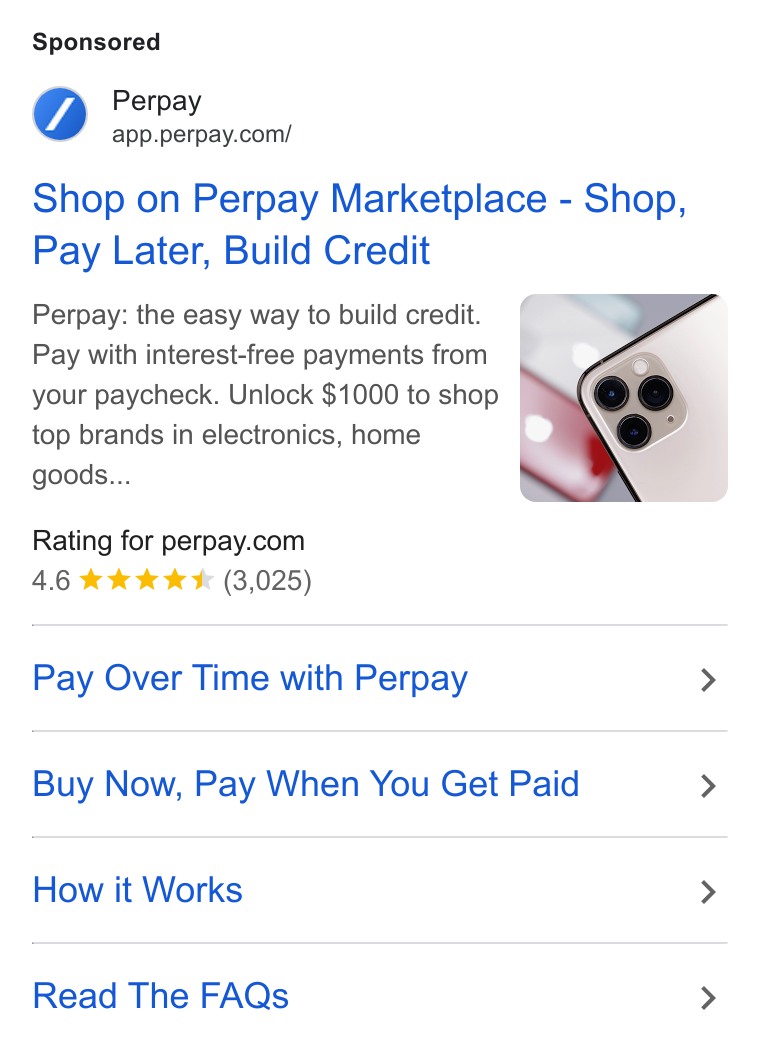Open Buy Now, Pay When You Get Paid
760x1048 pixels.
coord(380,784)
